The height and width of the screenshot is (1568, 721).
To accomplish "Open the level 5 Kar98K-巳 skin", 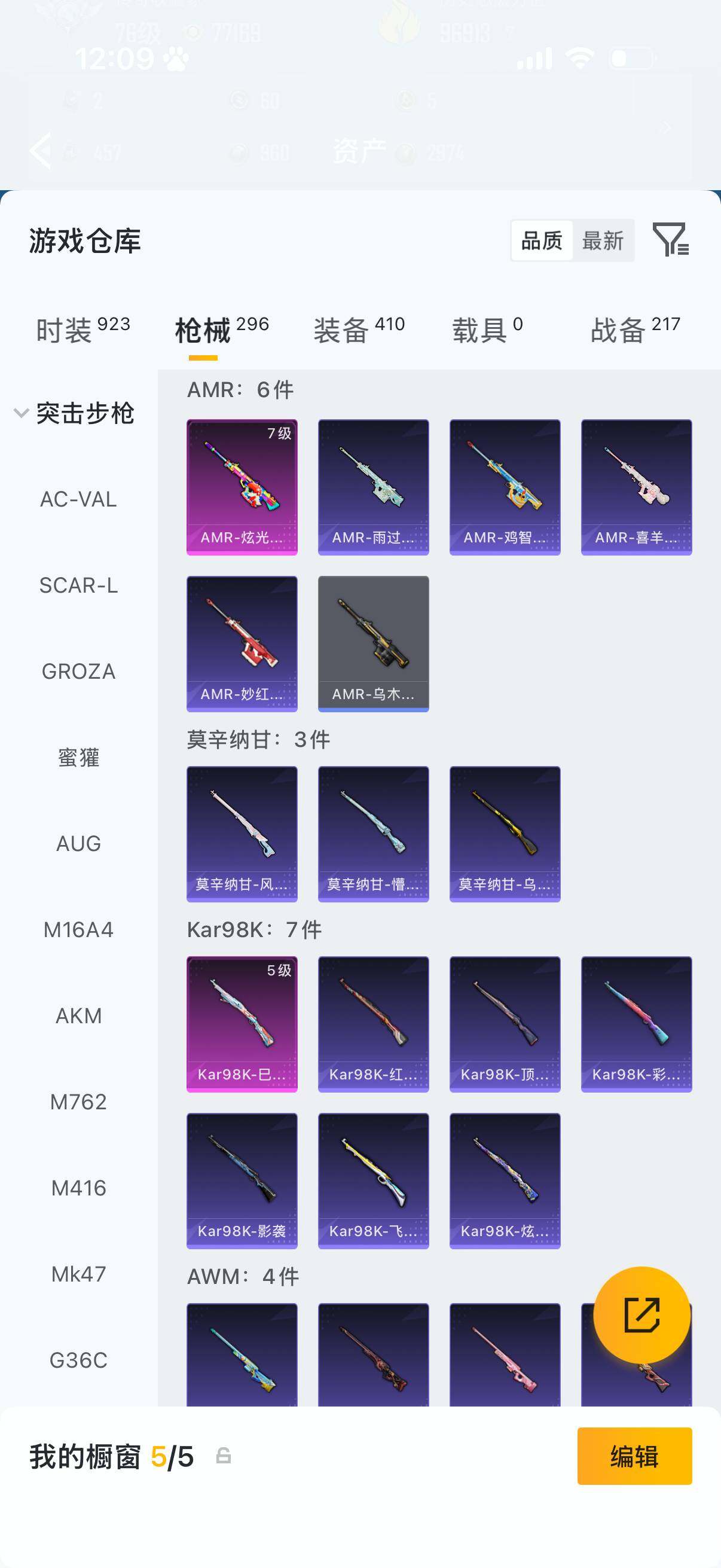I will coord(242,1024).
